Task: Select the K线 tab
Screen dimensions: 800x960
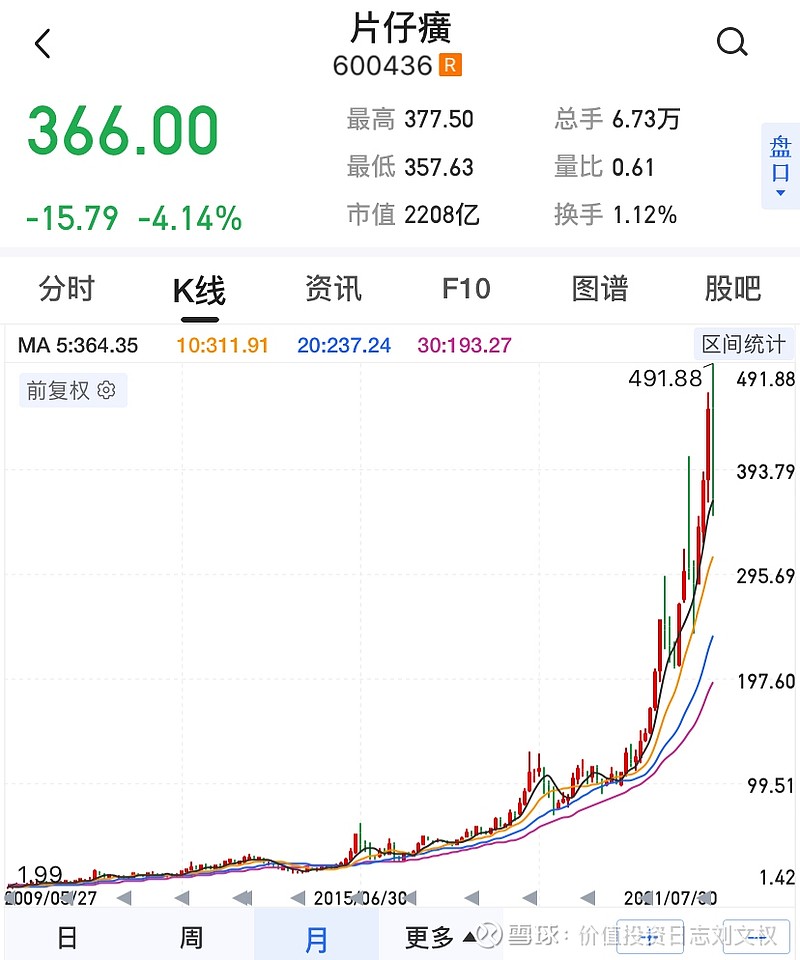Action: (199, 291)
